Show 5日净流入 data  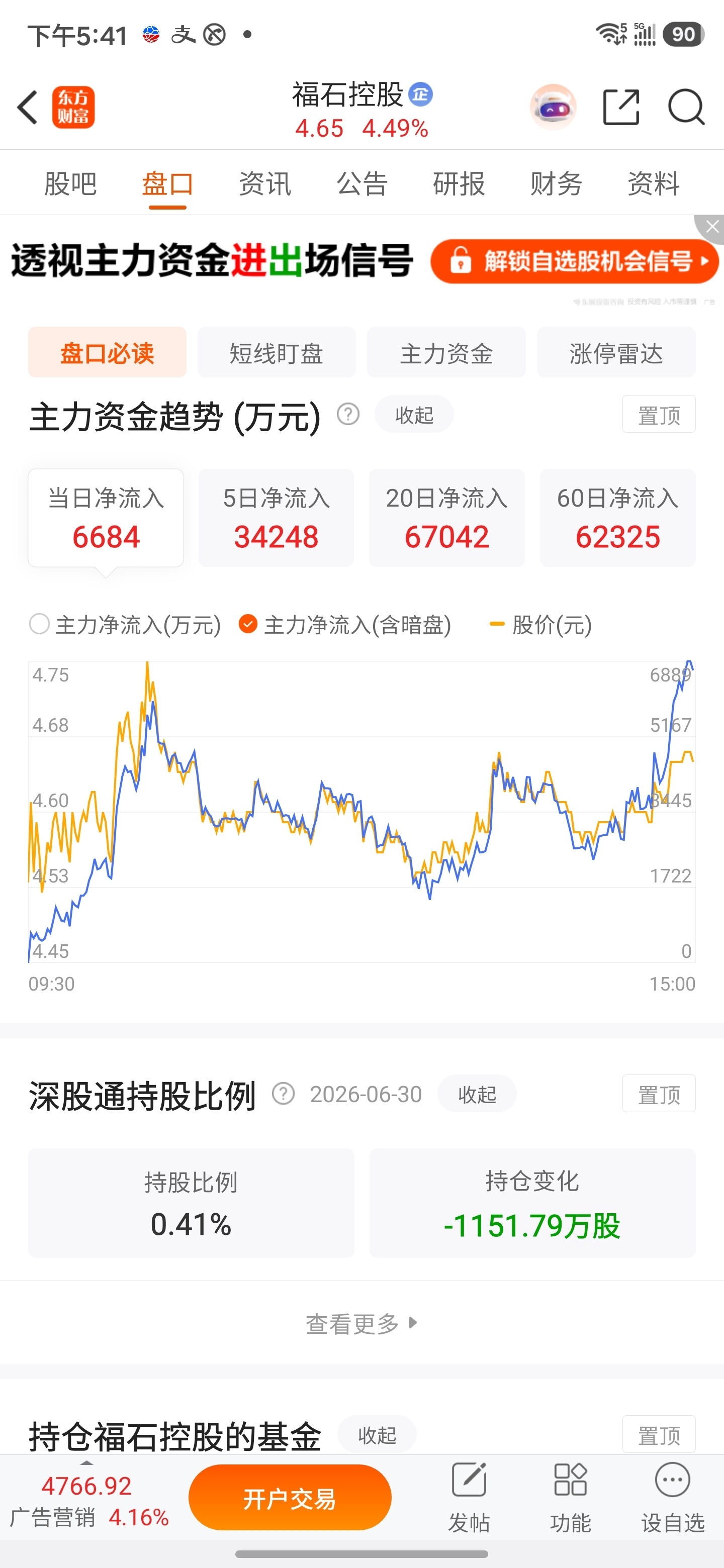coord(277,518)
